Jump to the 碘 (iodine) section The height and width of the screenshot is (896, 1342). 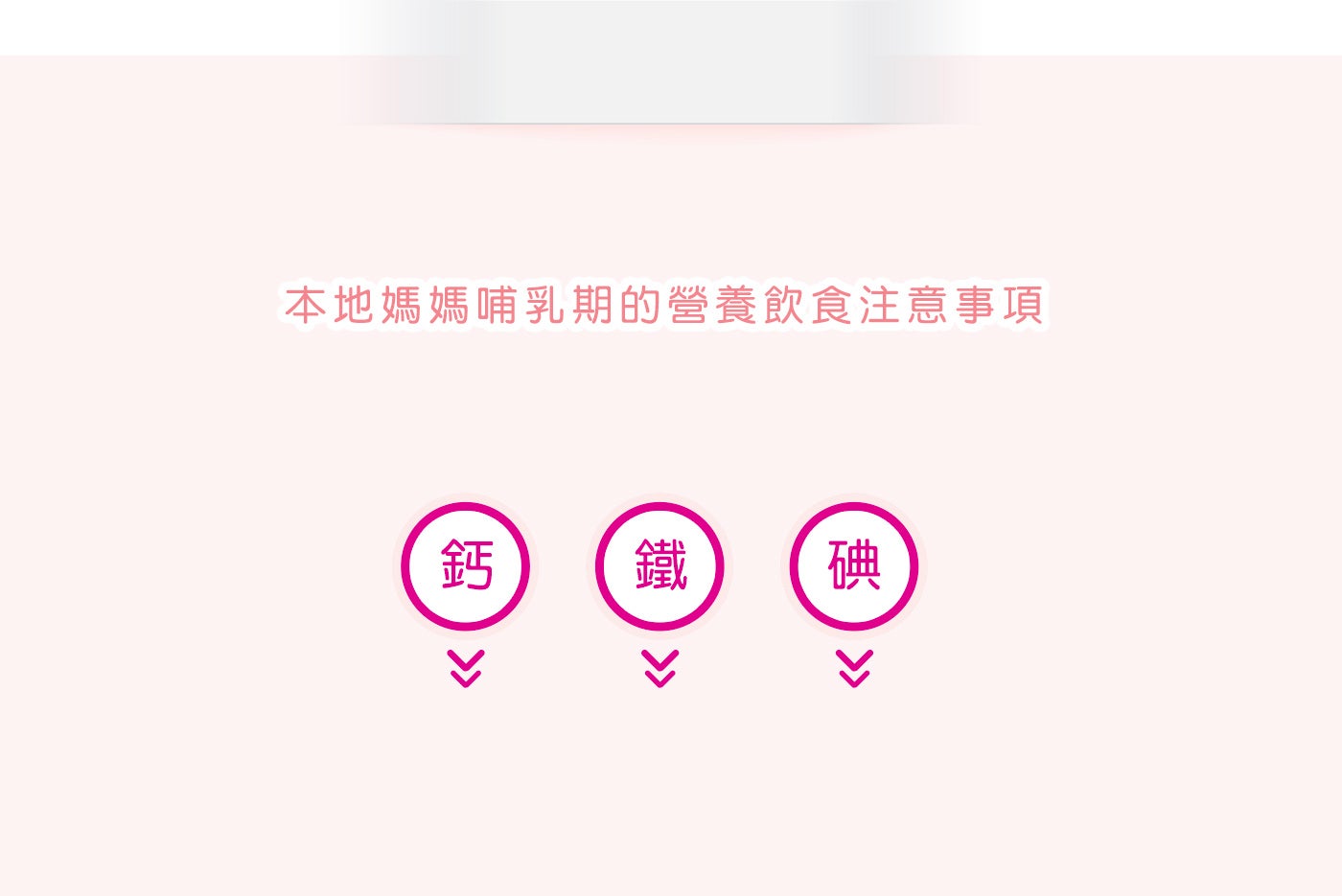[853, 566]
